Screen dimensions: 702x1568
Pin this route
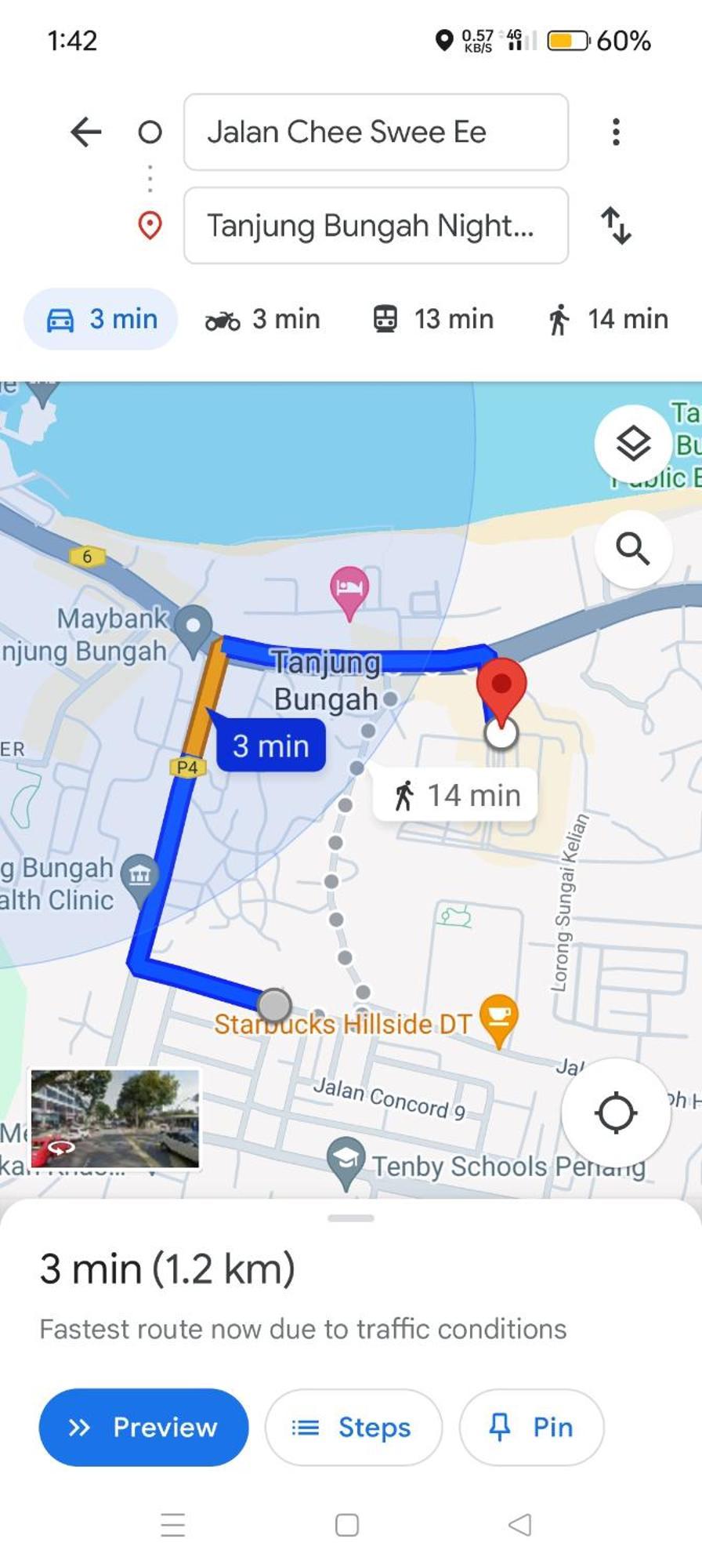tap(531, 1427)
